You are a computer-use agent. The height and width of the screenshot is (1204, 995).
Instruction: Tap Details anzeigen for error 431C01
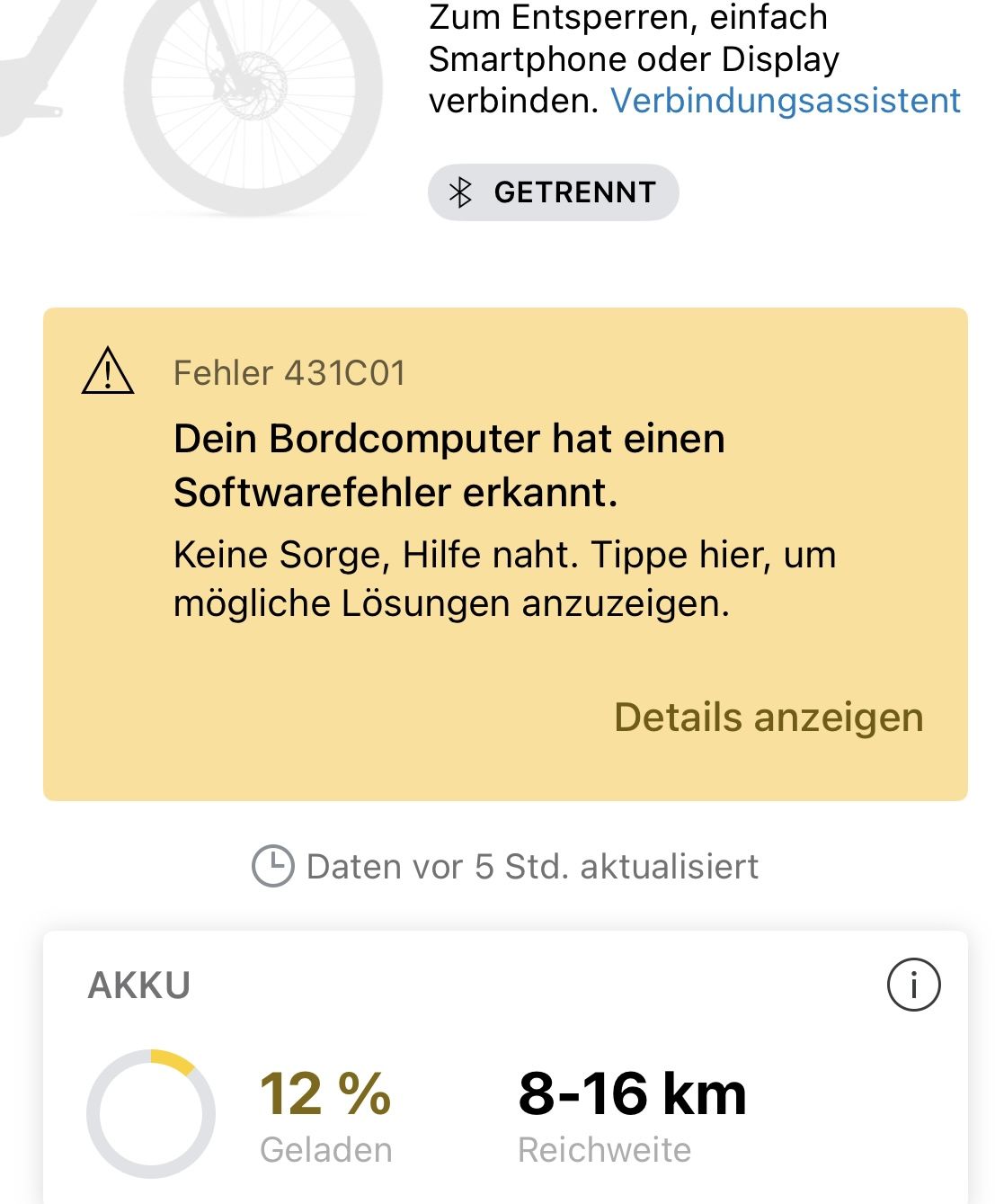coord(768,718)
